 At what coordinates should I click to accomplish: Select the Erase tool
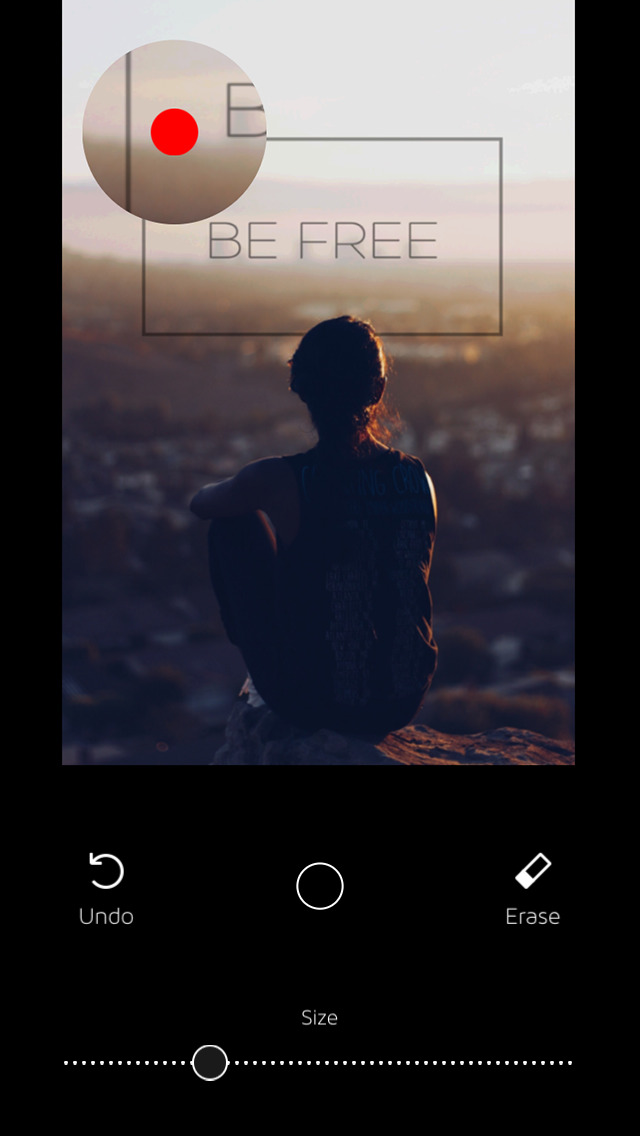[x=533, y=888]
